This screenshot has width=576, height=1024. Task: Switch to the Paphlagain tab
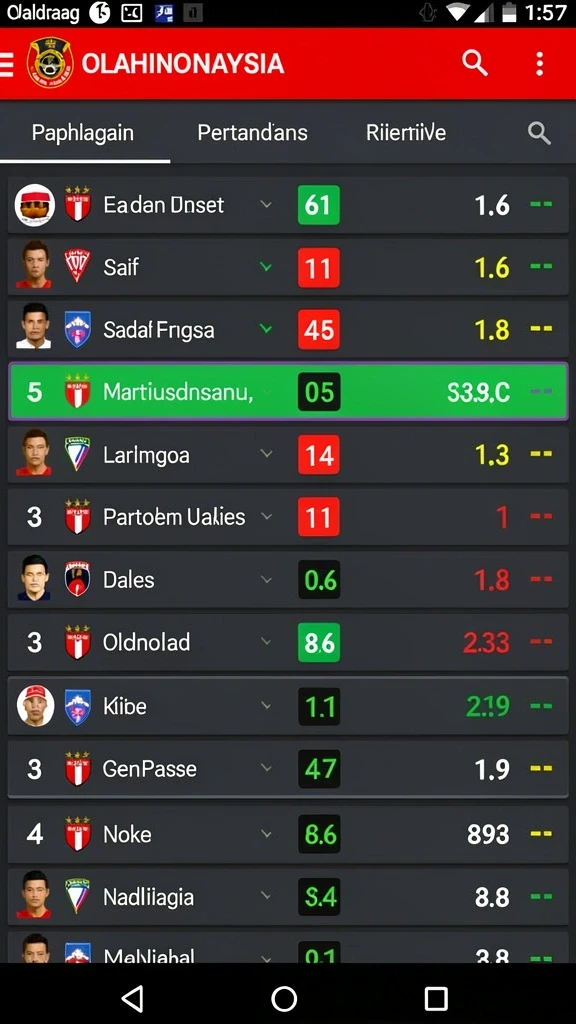(x=83, y=133)
